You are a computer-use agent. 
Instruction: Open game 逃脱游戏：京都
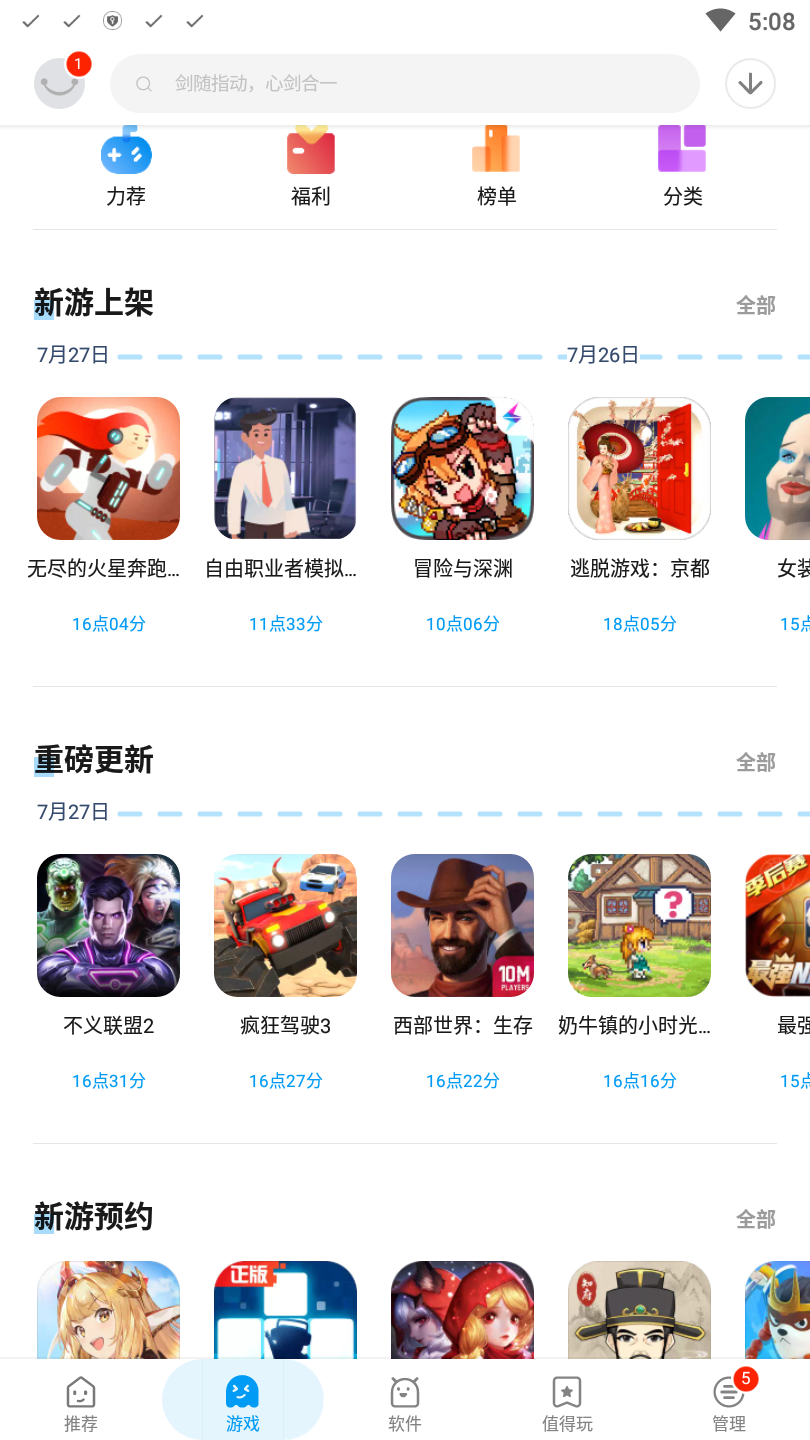[639, 468]
